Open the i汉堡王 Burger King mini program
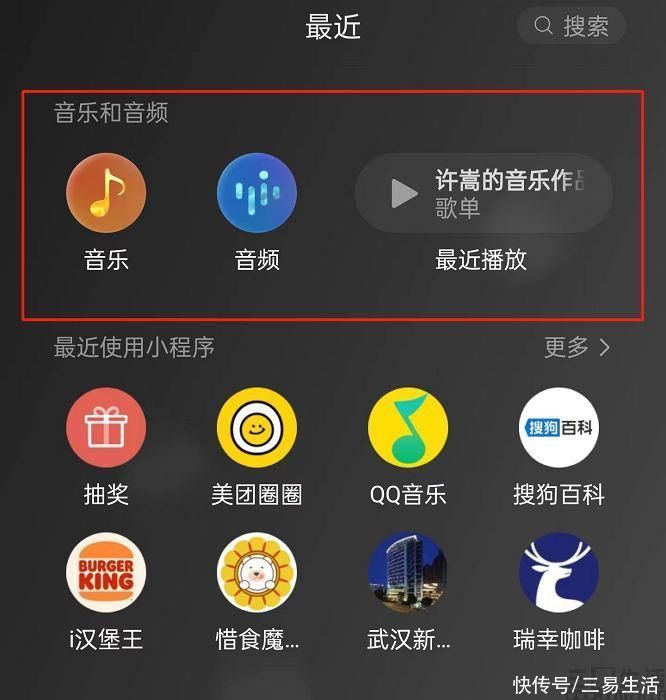Image resolution: width=666 pixels, height=700 pixels. pyautogui.click(x=106, y=573)
